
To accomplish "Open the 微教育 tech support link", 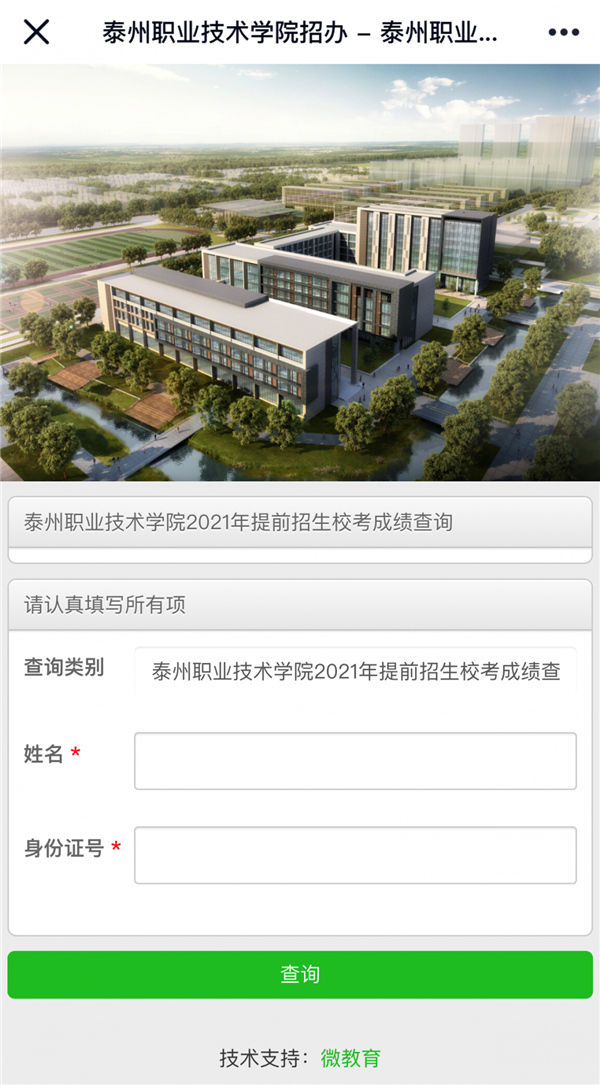I will [x=350, y=1058].
